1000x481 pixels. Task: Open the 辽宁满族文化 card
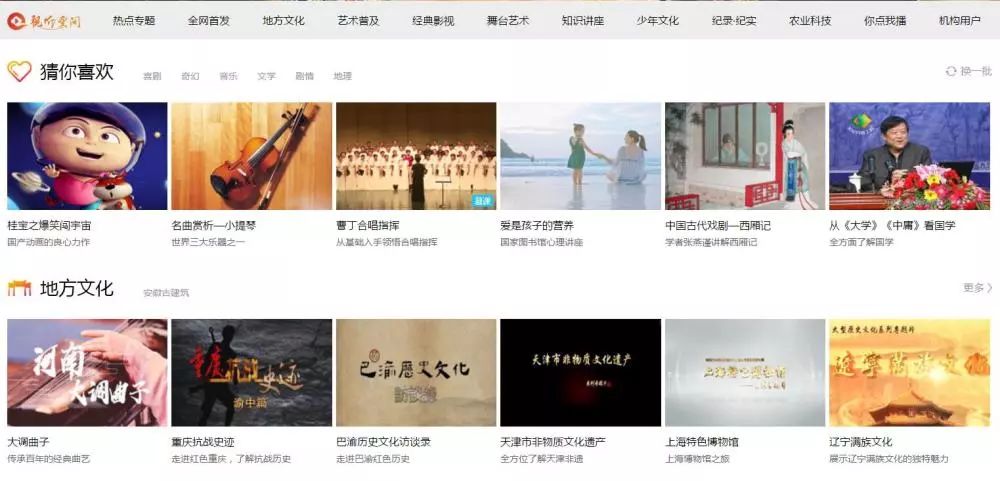909,372
